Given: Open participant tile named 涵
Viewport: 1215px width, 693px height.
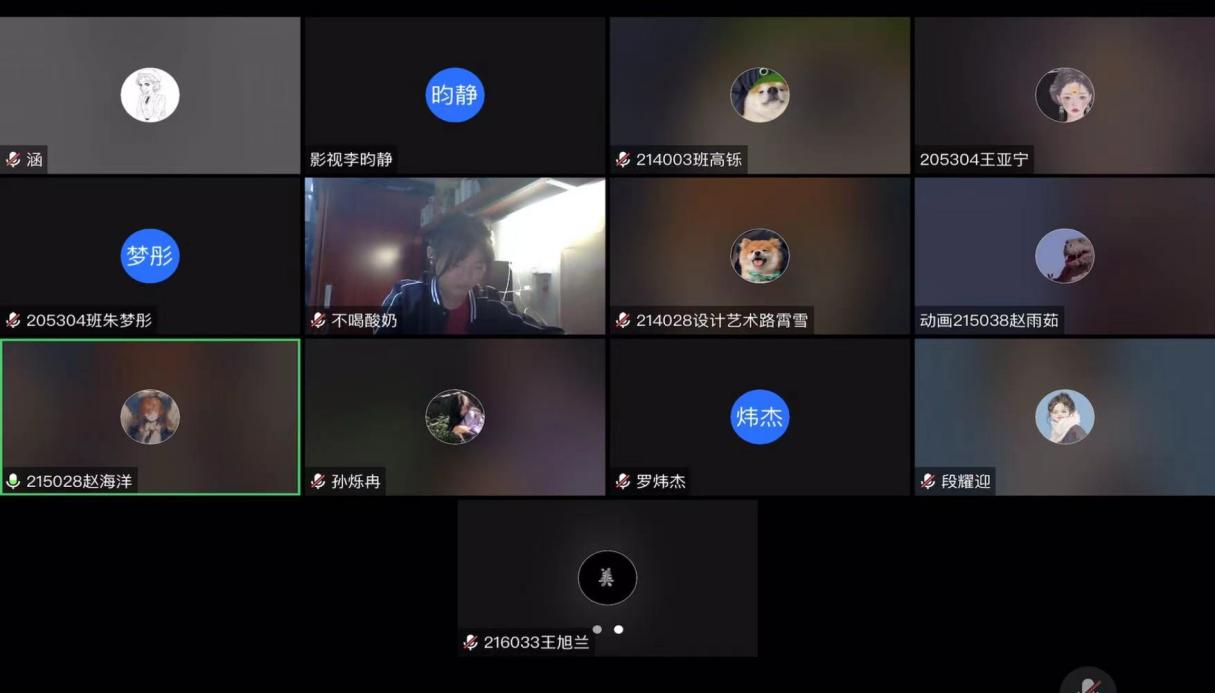Looking at the screenshot, I should (150, 95).
